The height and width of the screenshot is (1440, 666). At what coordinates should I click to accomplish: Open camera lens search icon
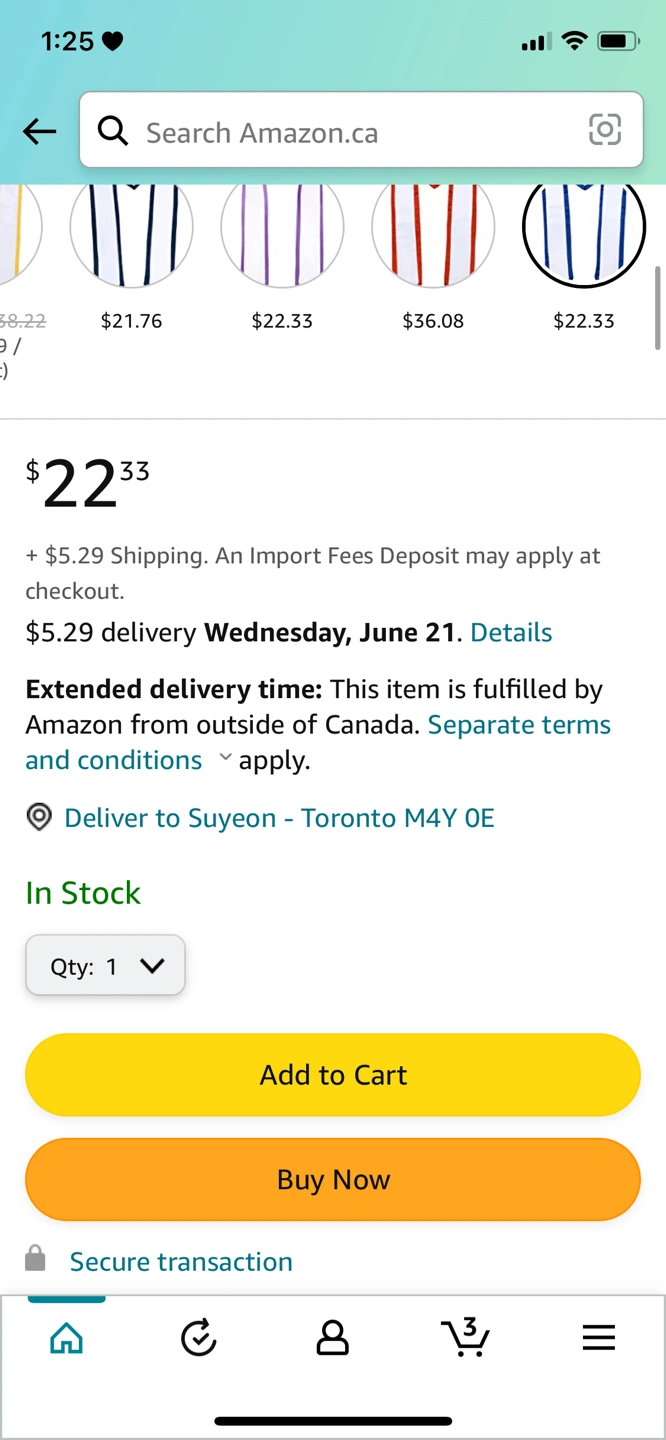click(x=604, y=130)
